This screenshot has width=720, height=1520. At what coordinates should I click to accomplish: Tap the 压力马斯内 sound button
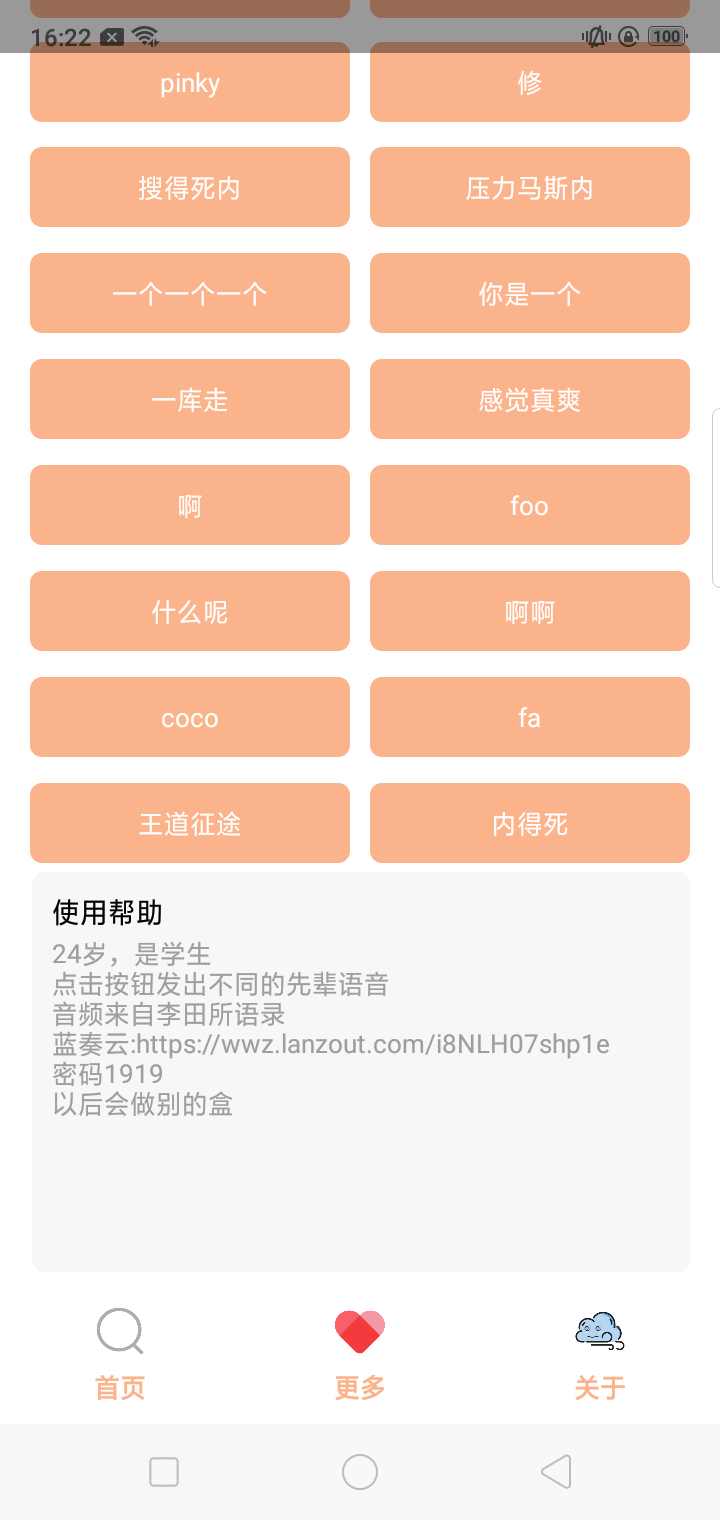[x=529, y=187]
